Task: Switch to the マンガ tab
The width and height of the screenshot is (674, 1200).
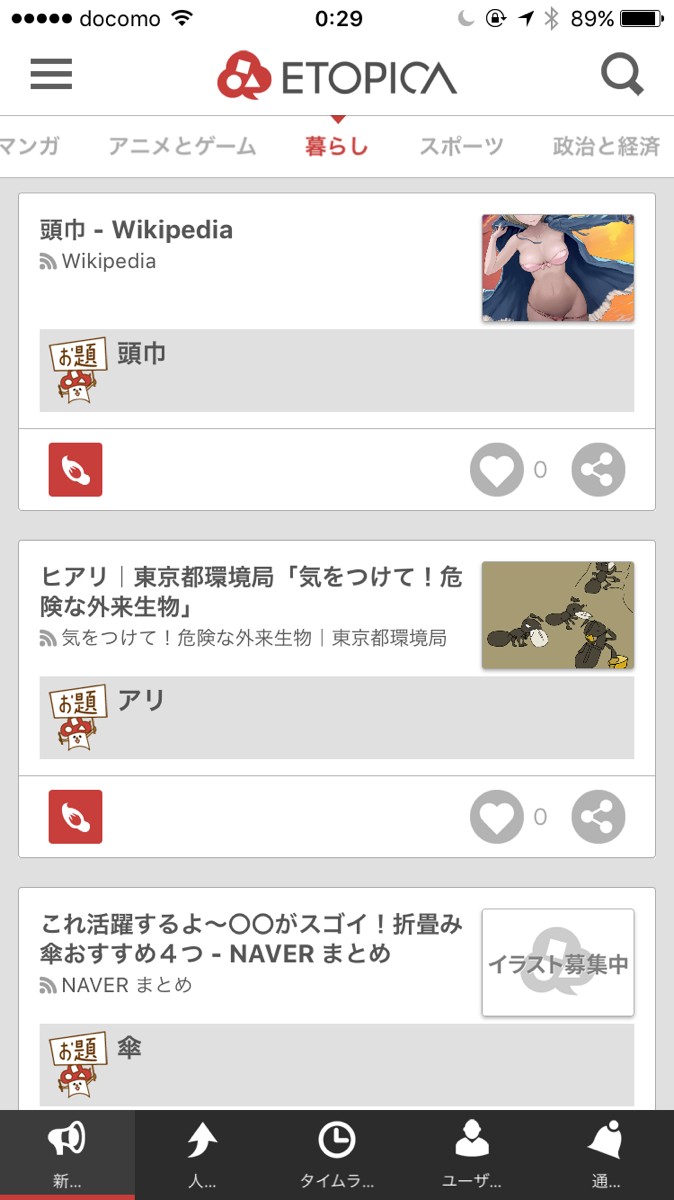Action: 28,147
